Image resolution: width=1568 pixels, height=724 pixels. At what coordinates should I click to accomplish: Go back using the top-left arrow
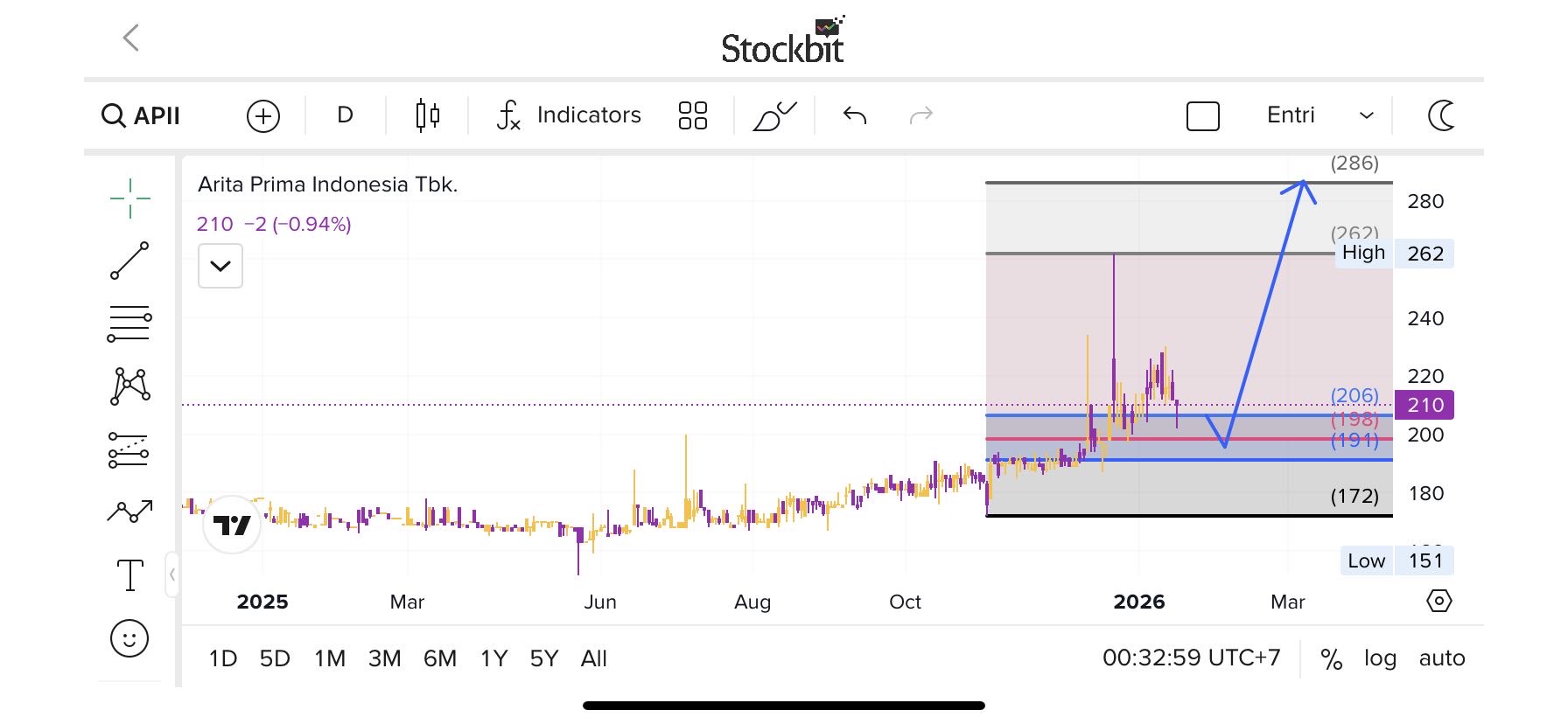131,38
